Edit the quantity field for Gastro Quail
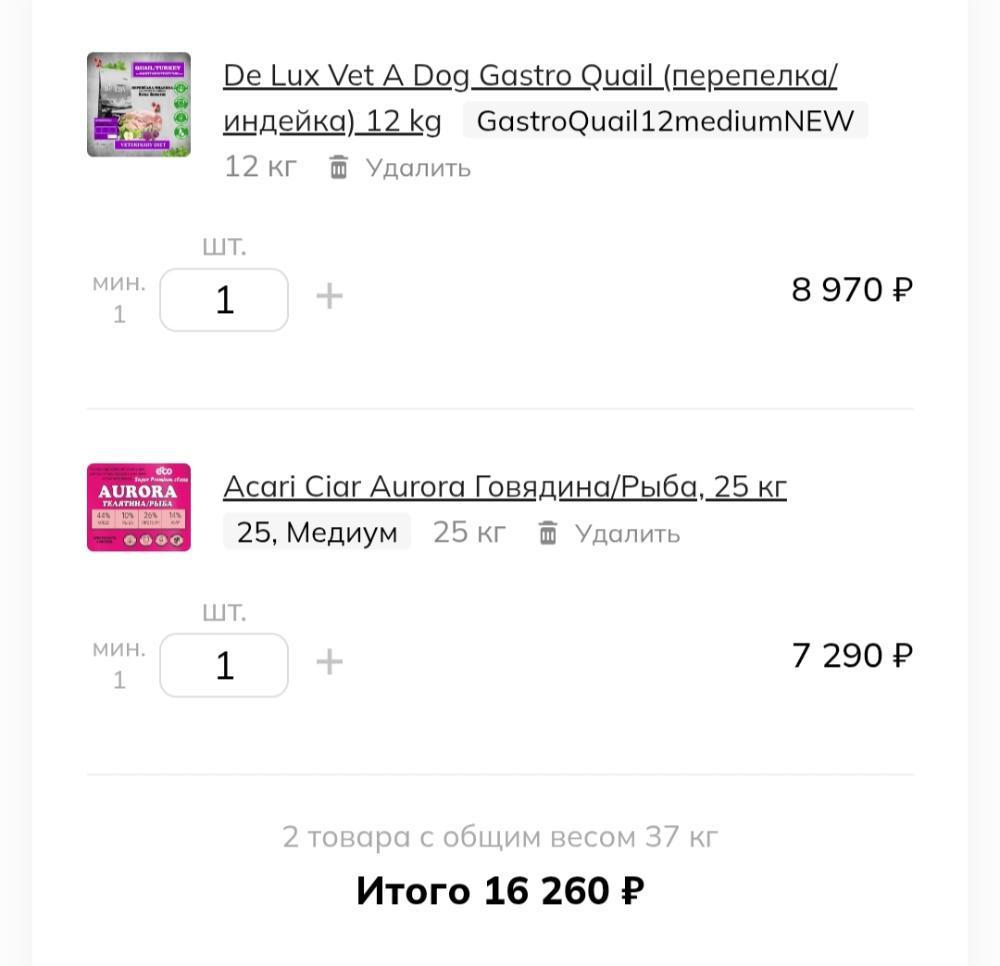The image size is (1000, 966). coord(224,299)
